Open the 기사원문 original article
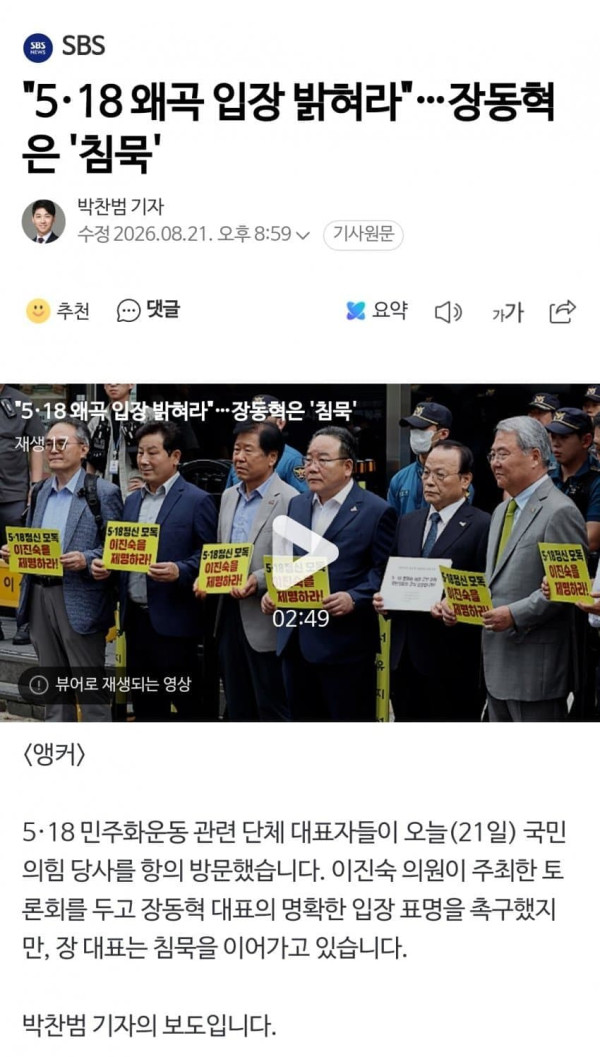The width and height of the screenshot is (600, 1057). pos(363,235)
